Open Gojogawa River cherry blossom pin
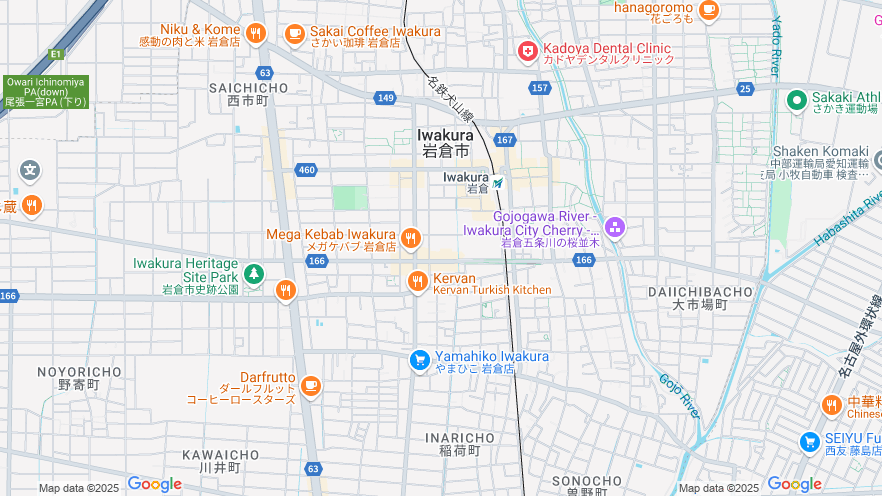This screenshot has width=882, height=496. (x=614, y=228)
